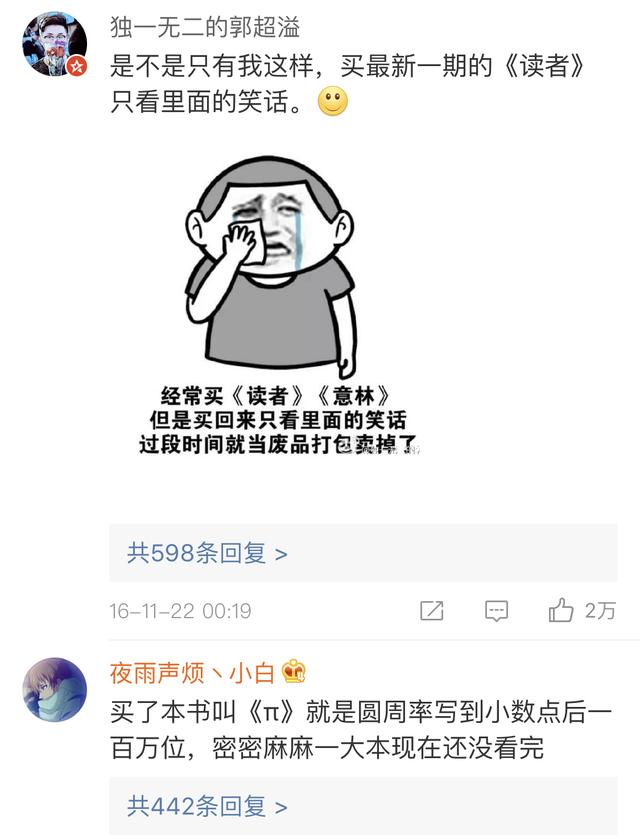Viewport: 640px width, 839px height.
Task: Expand 共598条回复 replies
Action: coord(207,552)
